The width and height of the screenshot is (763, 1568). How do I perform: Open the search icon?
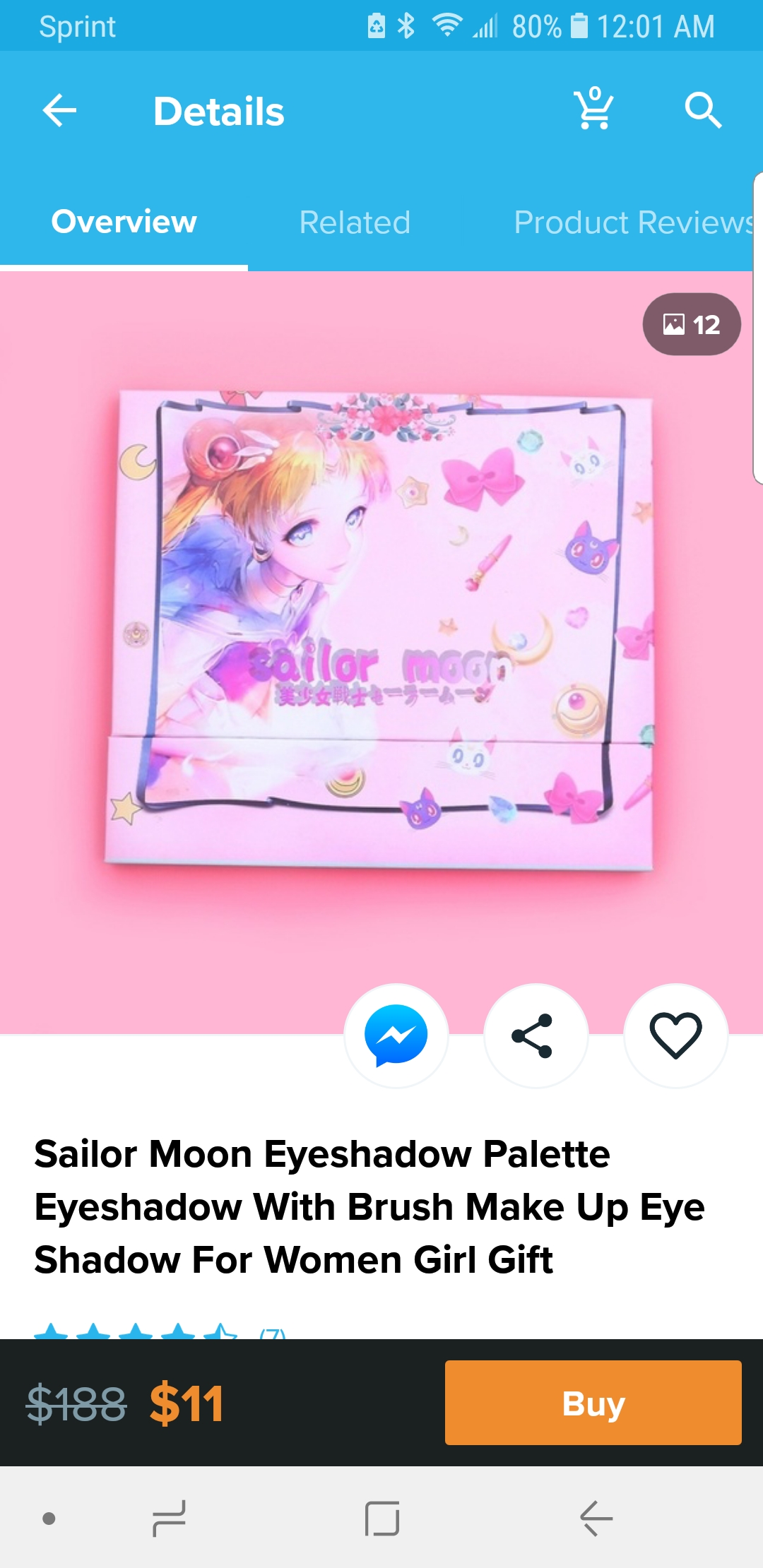[x=703, y=110]
